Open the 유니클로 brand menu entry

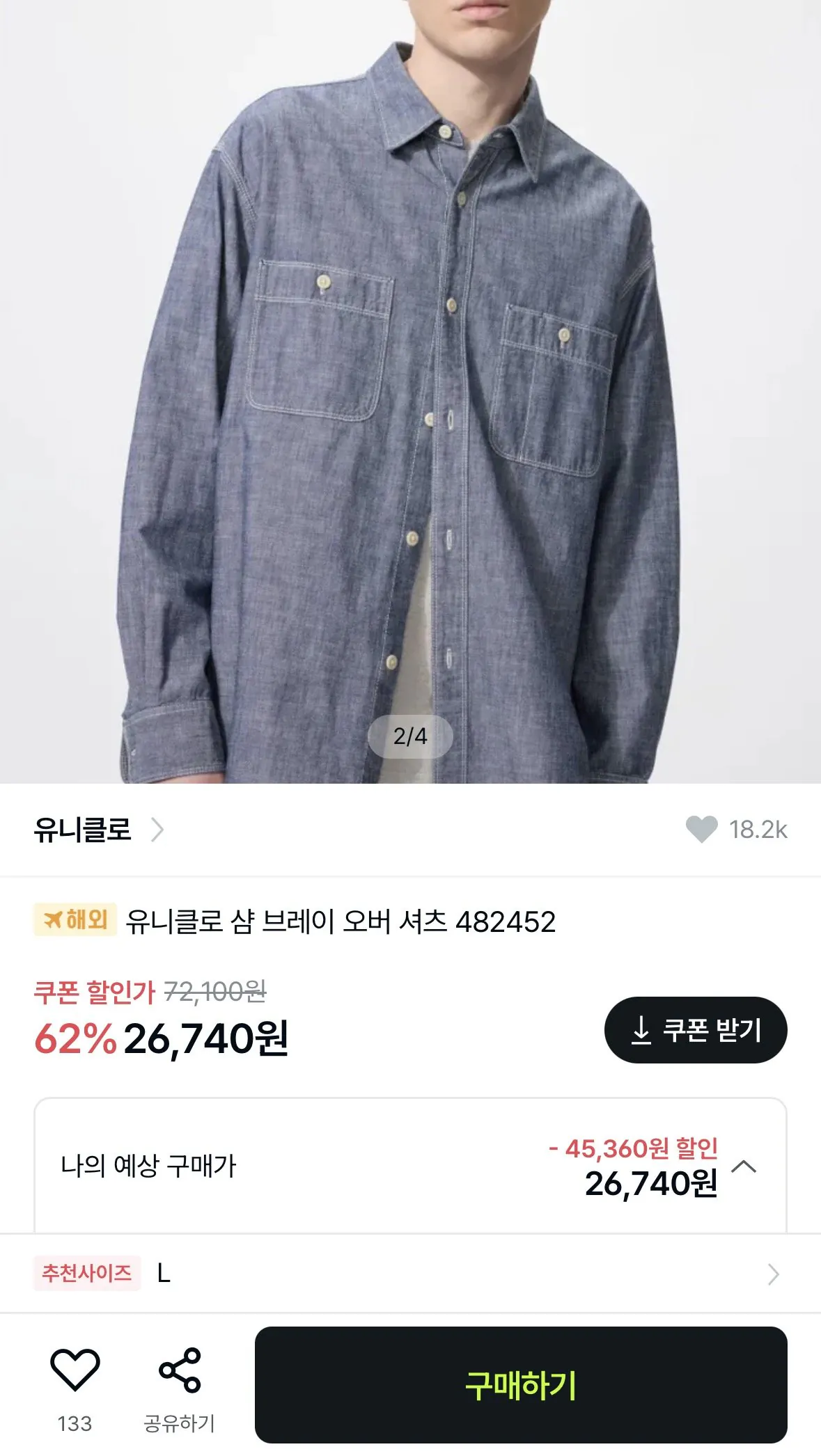point(84,831)
